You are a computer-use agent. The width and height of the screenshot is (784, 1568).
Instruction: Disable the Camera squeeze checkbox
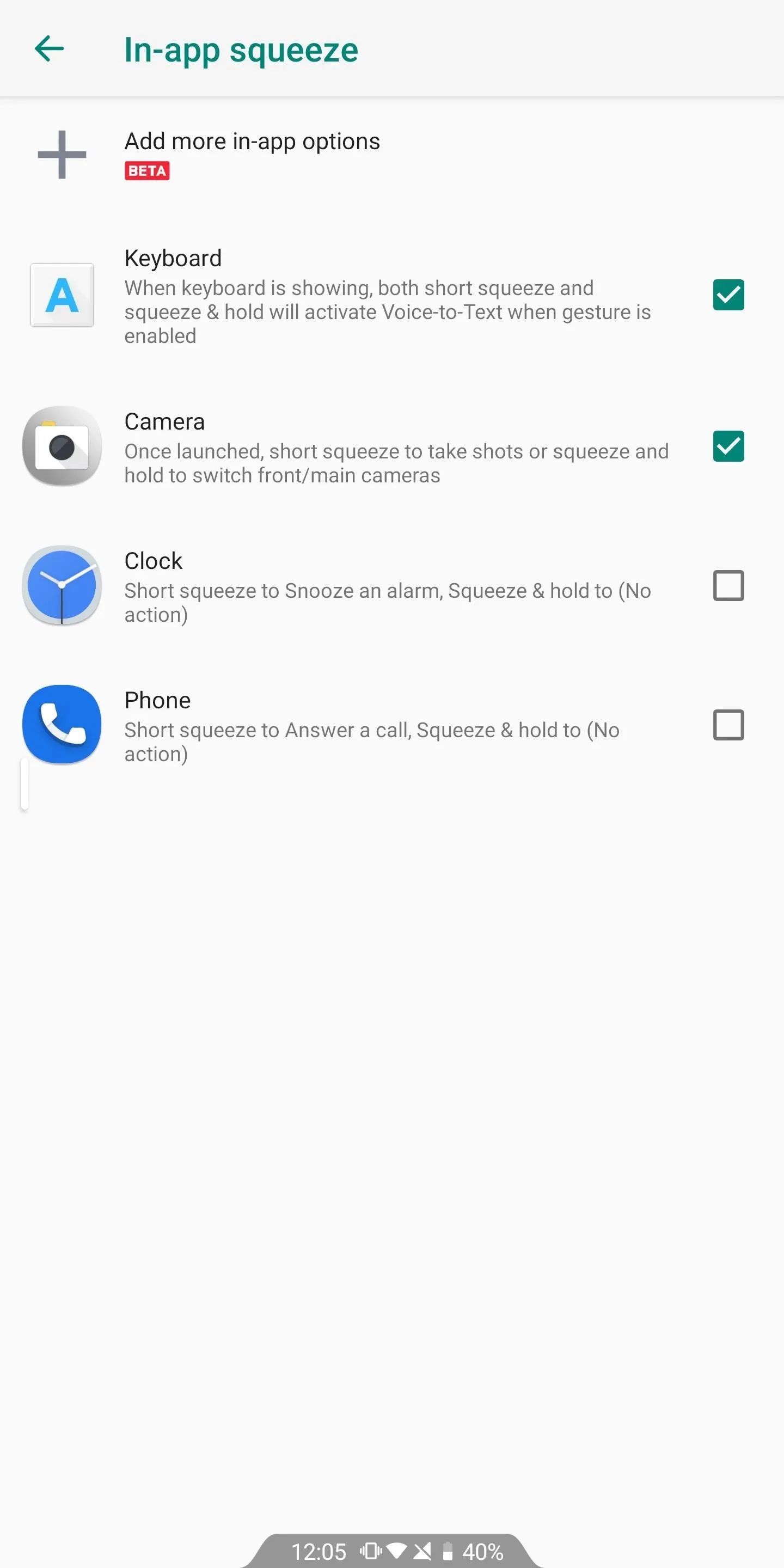tap(728, 446)
